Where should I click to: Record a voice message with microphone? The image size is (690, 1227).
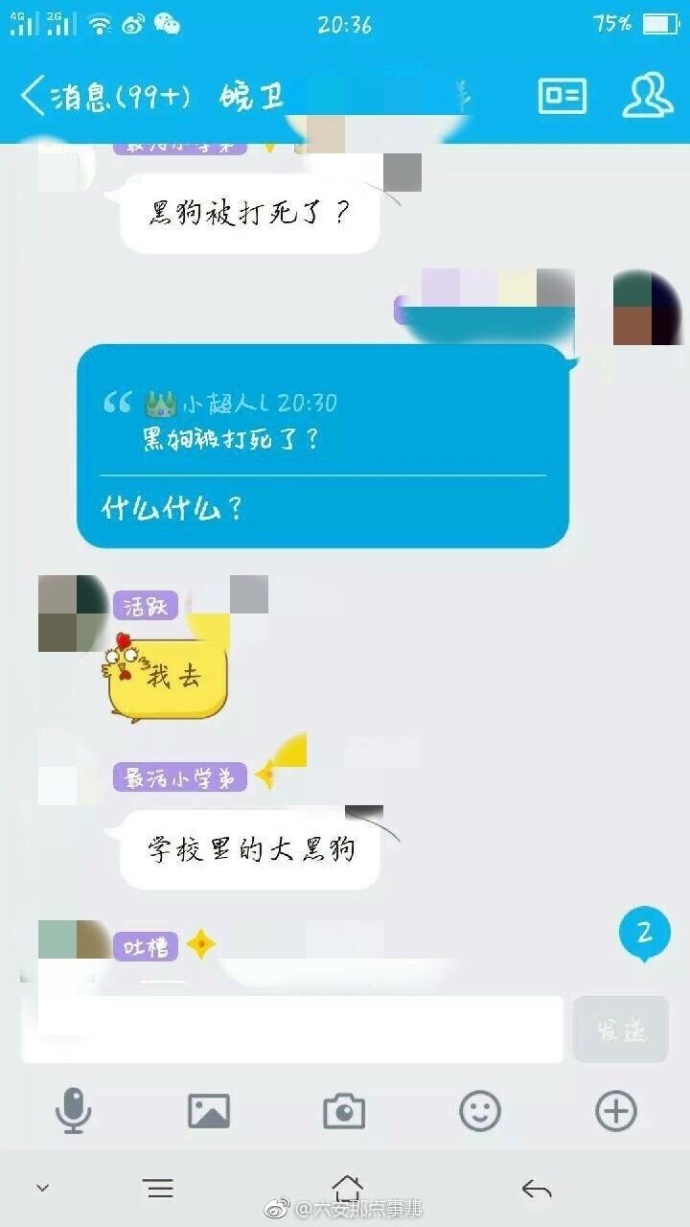73,1110
